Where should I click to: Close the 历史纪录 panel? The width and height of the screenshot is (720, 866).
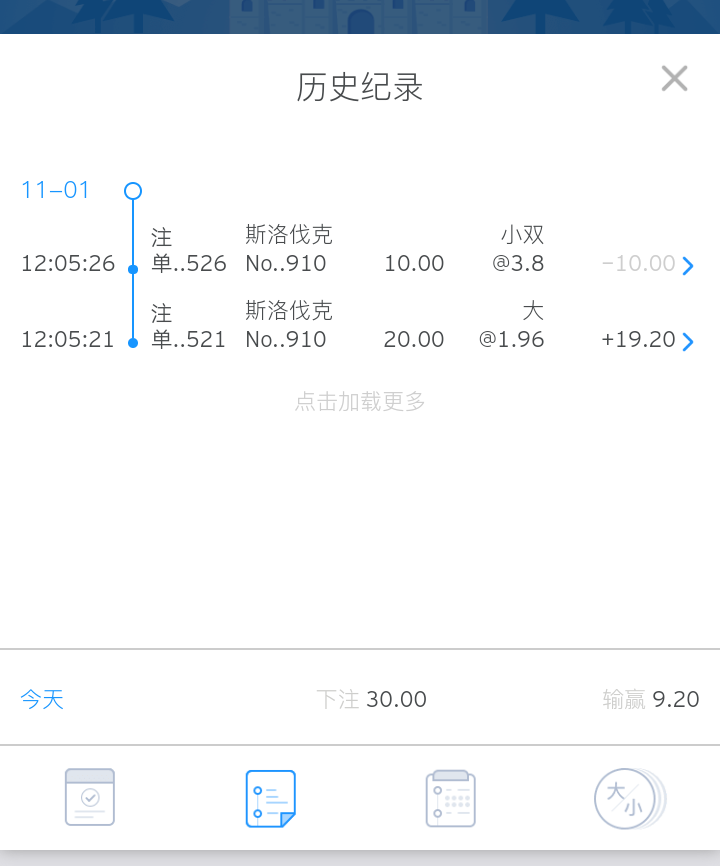(x=674, y=79)
